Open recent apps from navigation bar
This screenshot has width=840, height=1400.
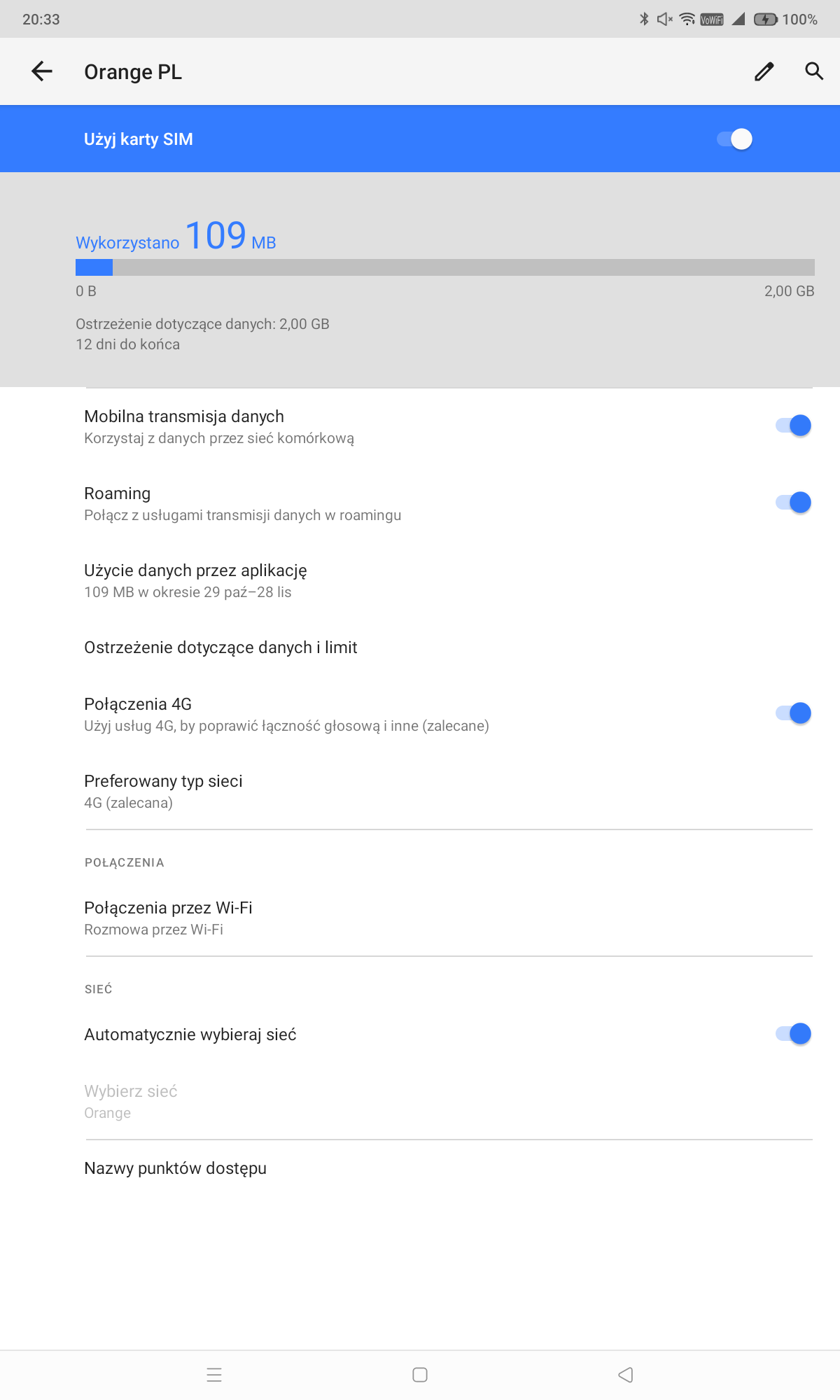(214, 1375)
